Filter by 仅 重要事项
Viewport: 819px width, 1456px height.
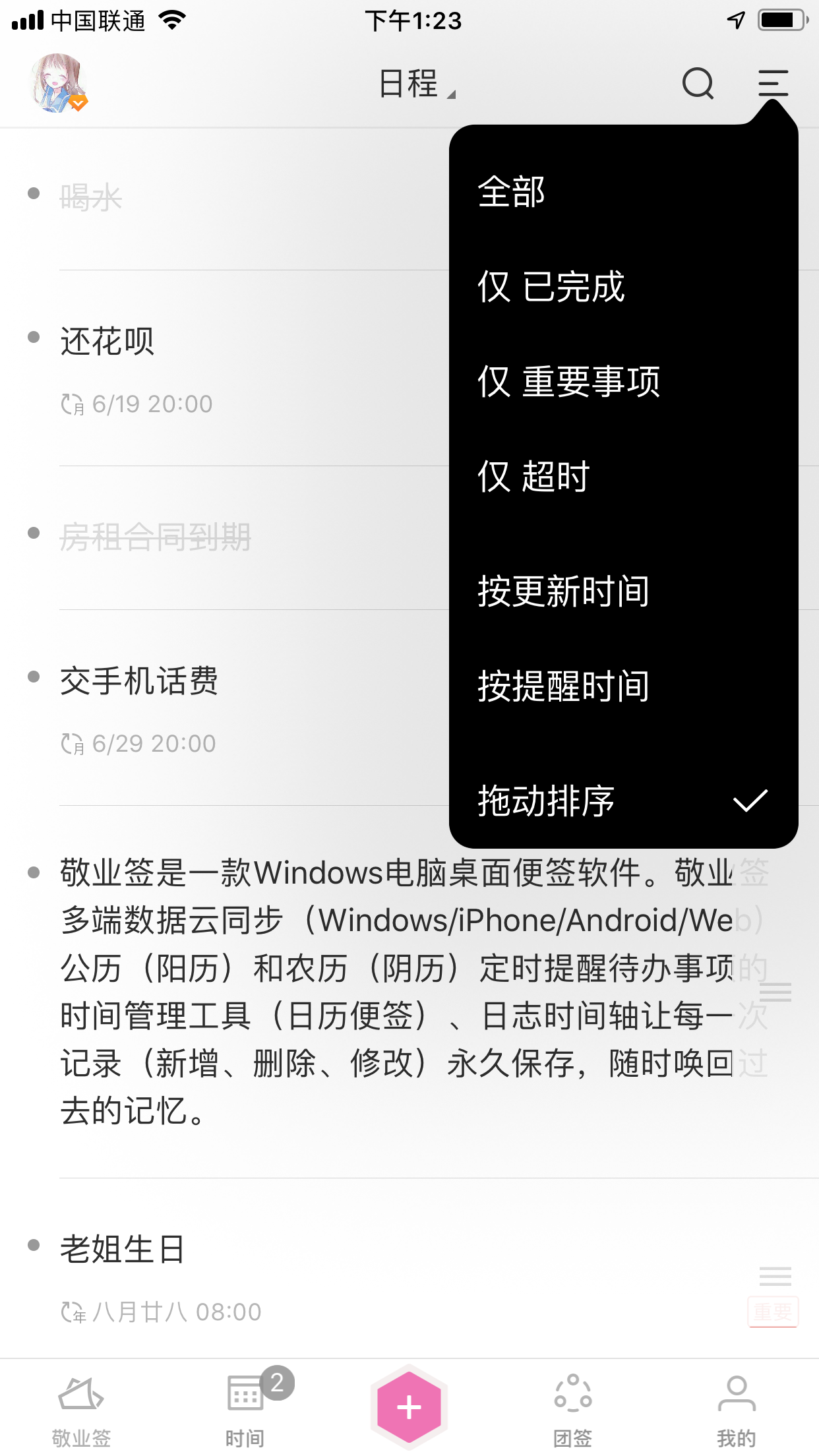[623, 382]
